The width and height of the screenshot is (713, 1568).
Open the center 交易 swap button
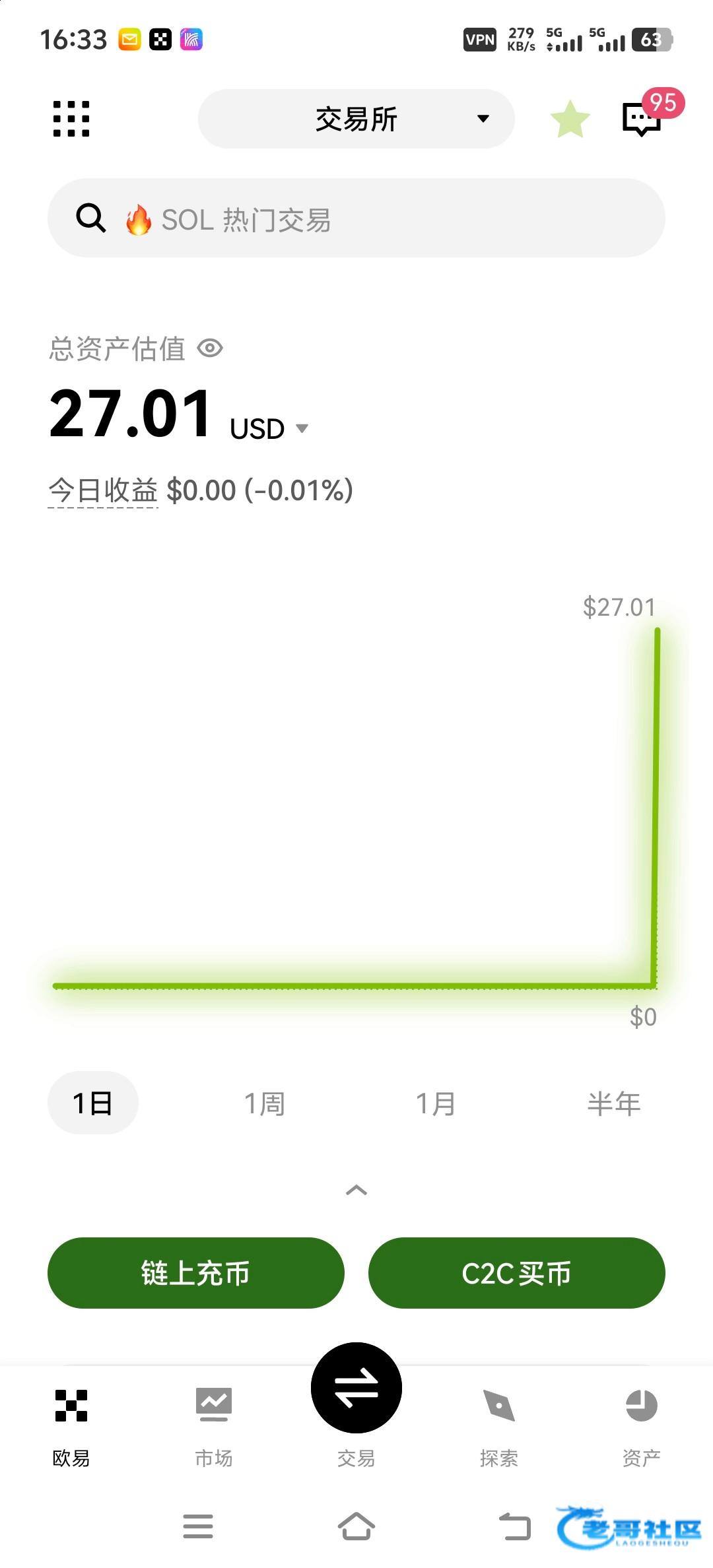pyautogui.click(x=356, y=1388)
